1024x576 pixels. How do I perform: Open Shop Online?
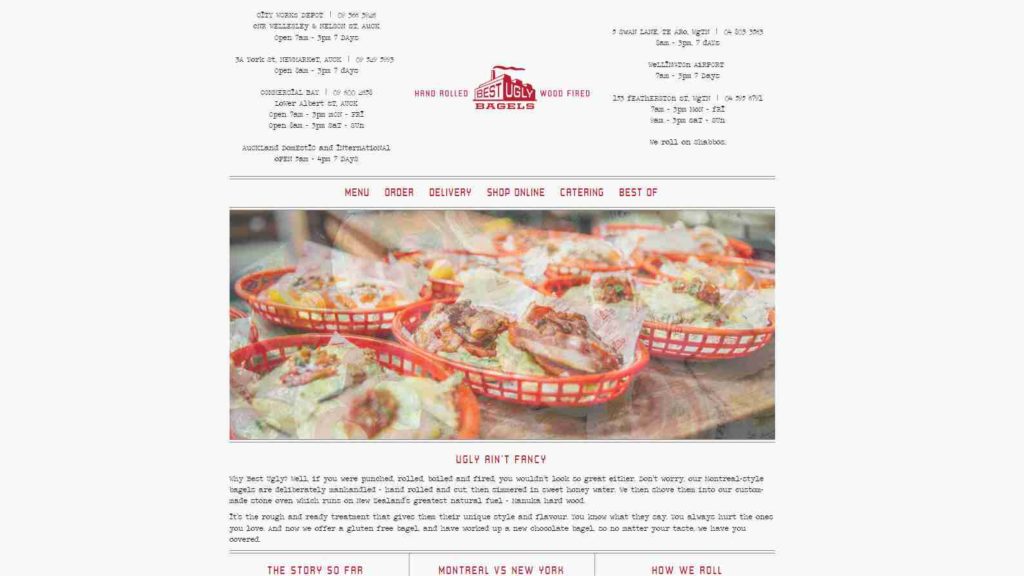(x=516, y=192)
